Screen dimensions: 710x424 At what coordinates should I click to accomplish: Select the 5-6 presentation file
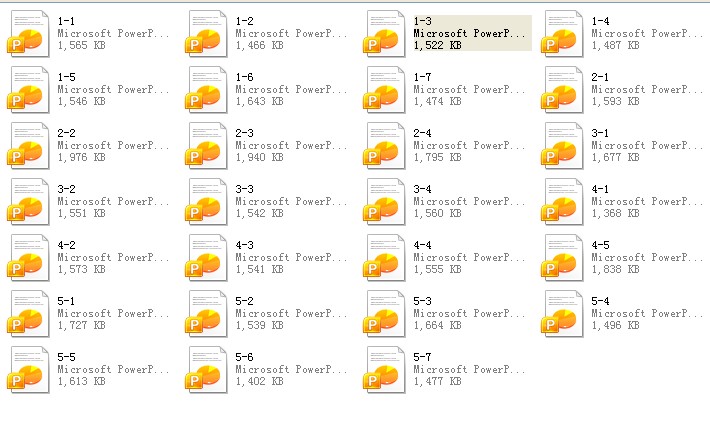(x=207, y=370)
